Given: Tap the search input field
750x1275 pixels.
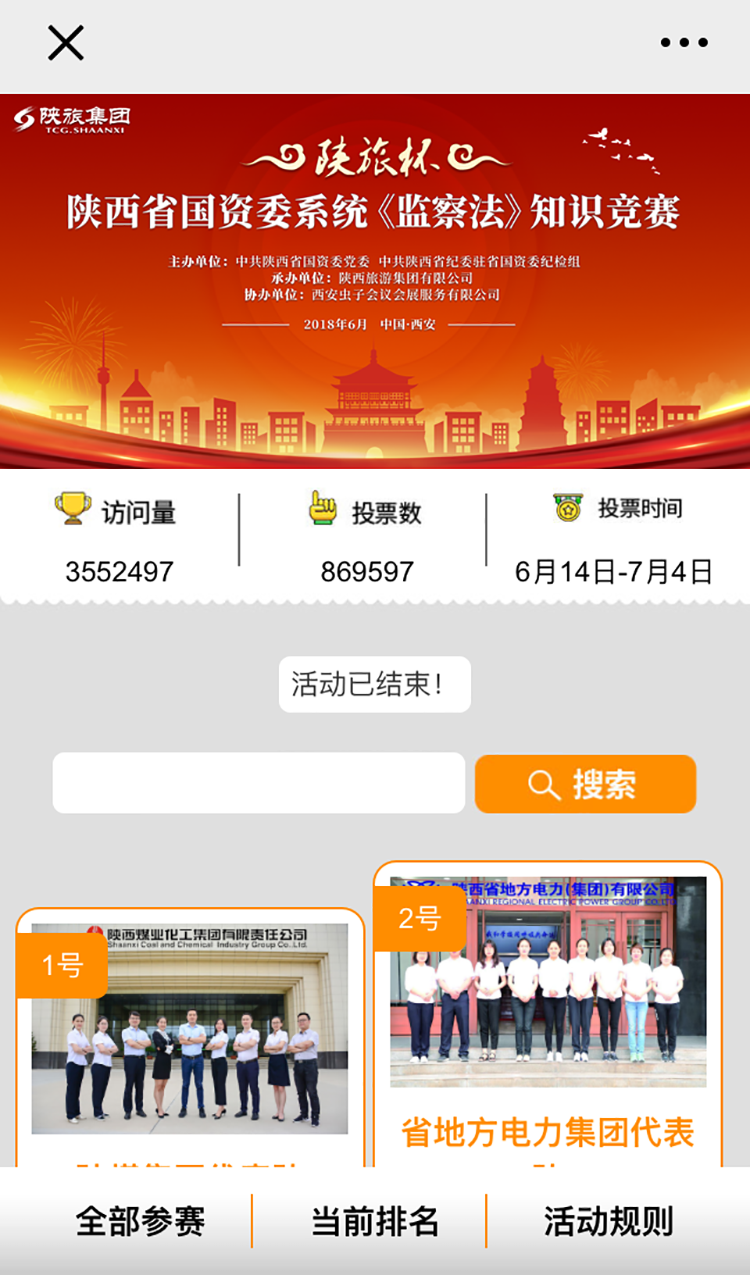Looking at the screenshot, I should click(x=258, y=783).
